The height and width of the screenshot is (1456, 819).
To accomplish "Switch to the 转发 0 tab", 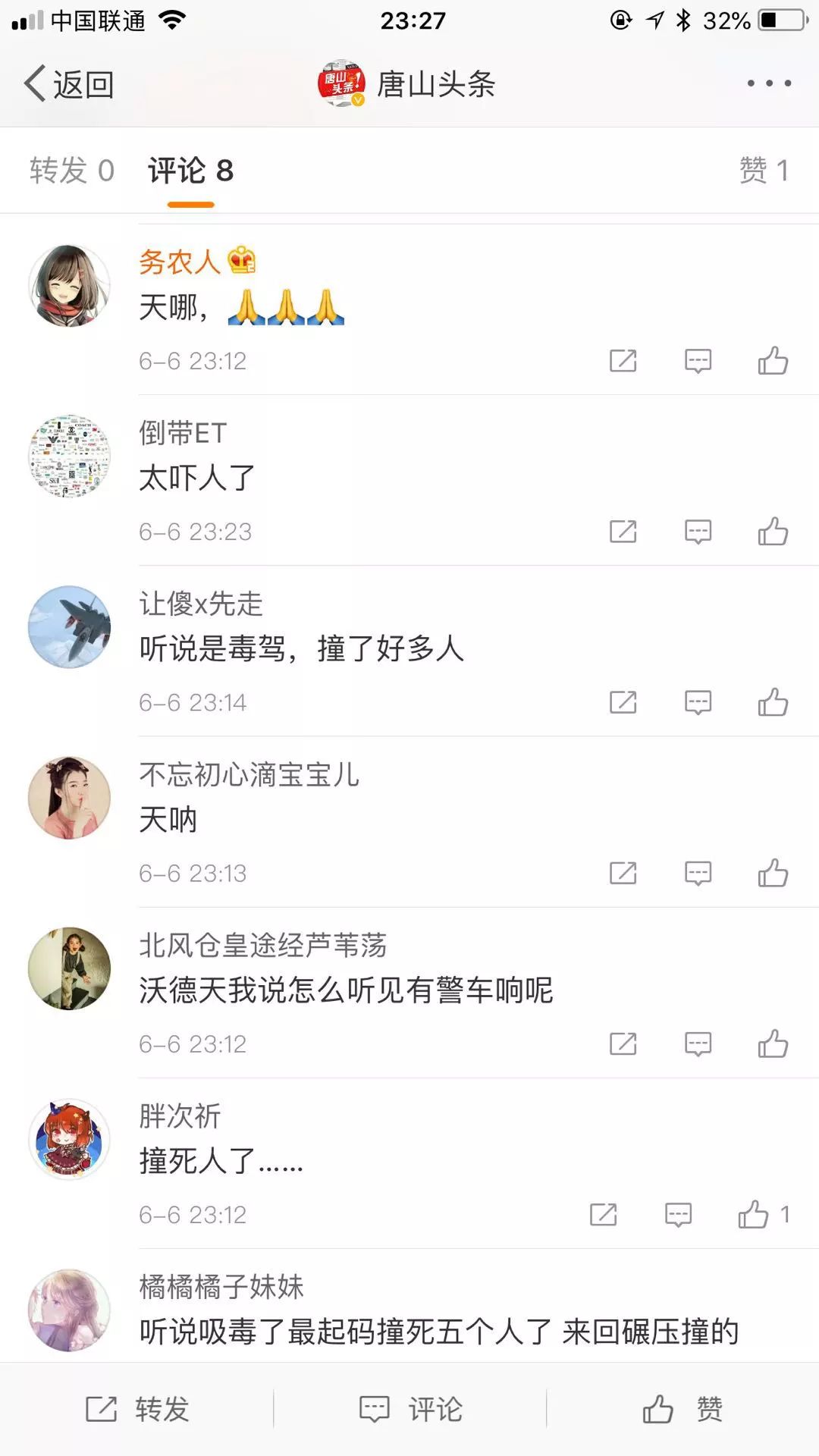I will (72, 171).
